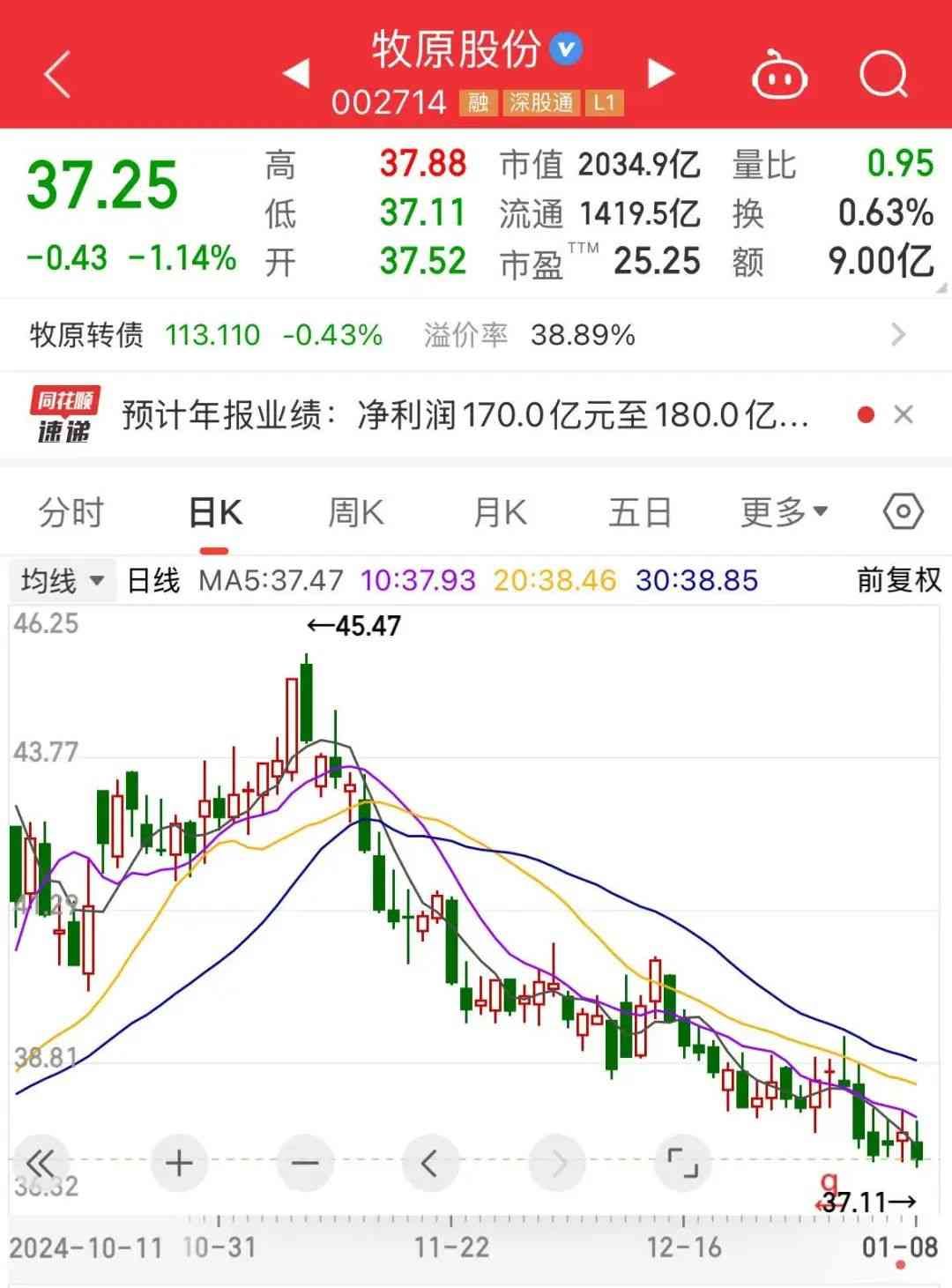
Task: Change the 前复权 price adjustment mode
Action: 898,581
